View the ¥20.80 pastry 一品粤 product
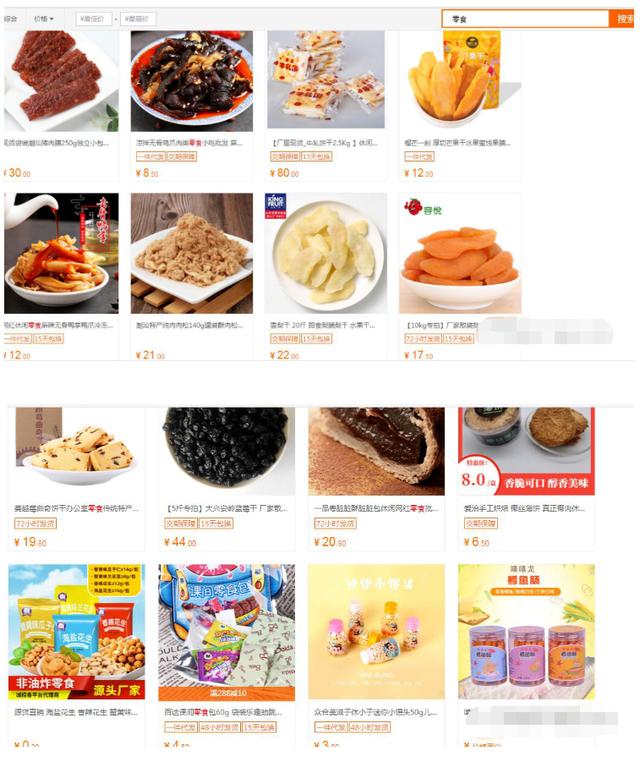 (376, 452)
